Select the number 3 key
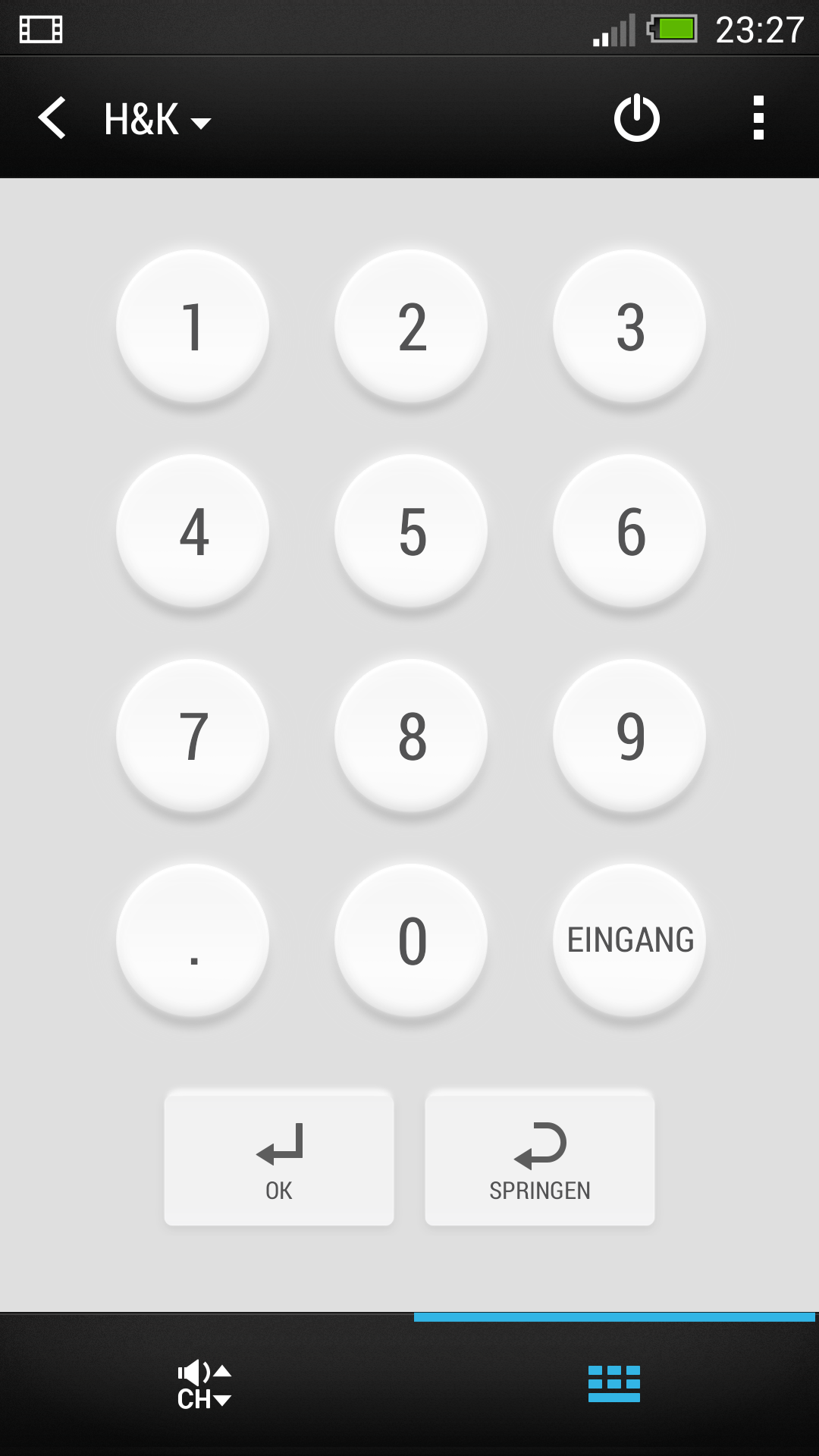The image size is (819, 1456). click(629, 326)
